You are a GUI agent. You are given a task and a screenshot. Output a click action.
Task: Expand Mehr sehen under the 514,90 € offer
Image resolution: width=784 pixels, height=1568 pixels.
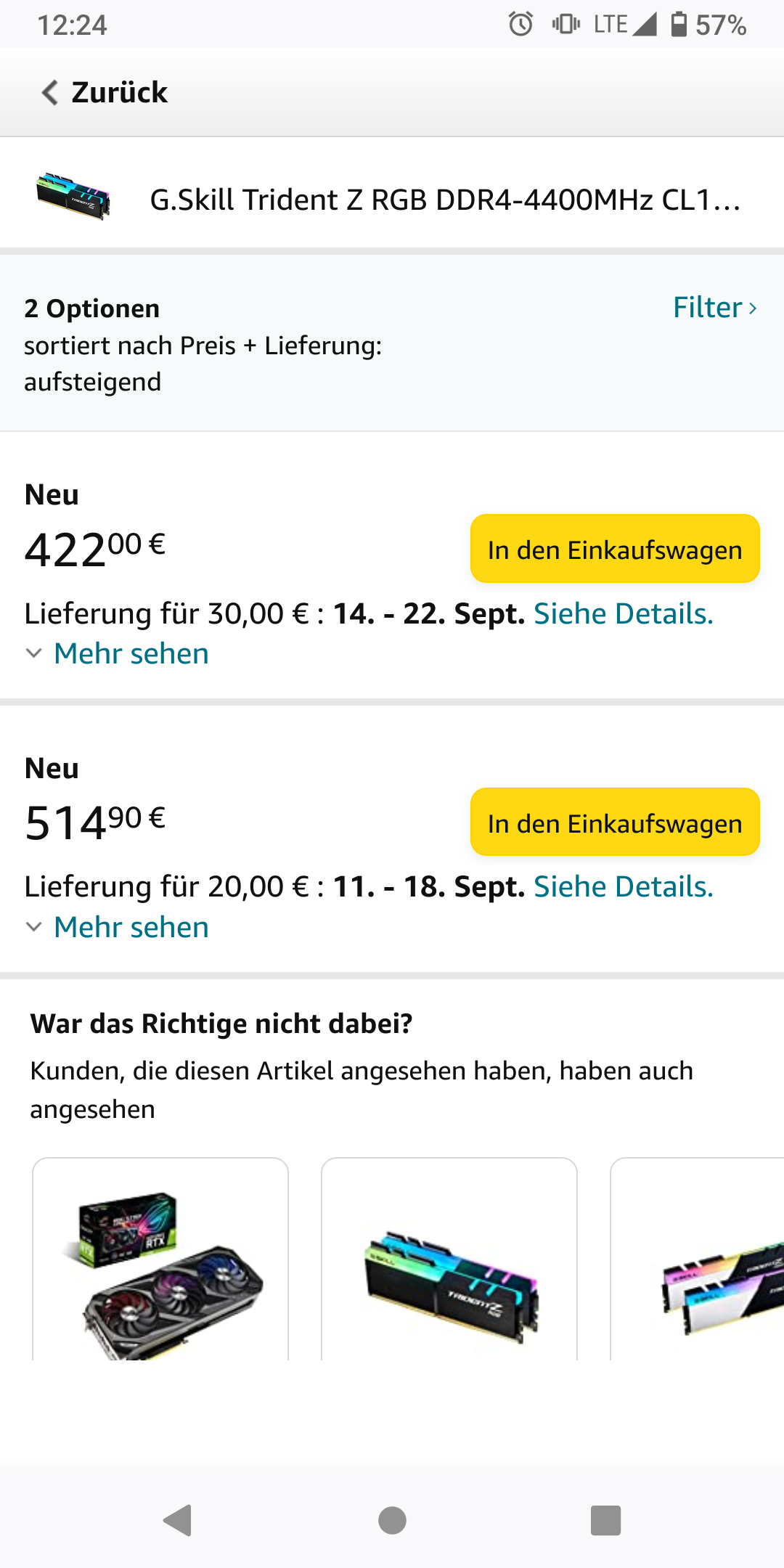131,928
